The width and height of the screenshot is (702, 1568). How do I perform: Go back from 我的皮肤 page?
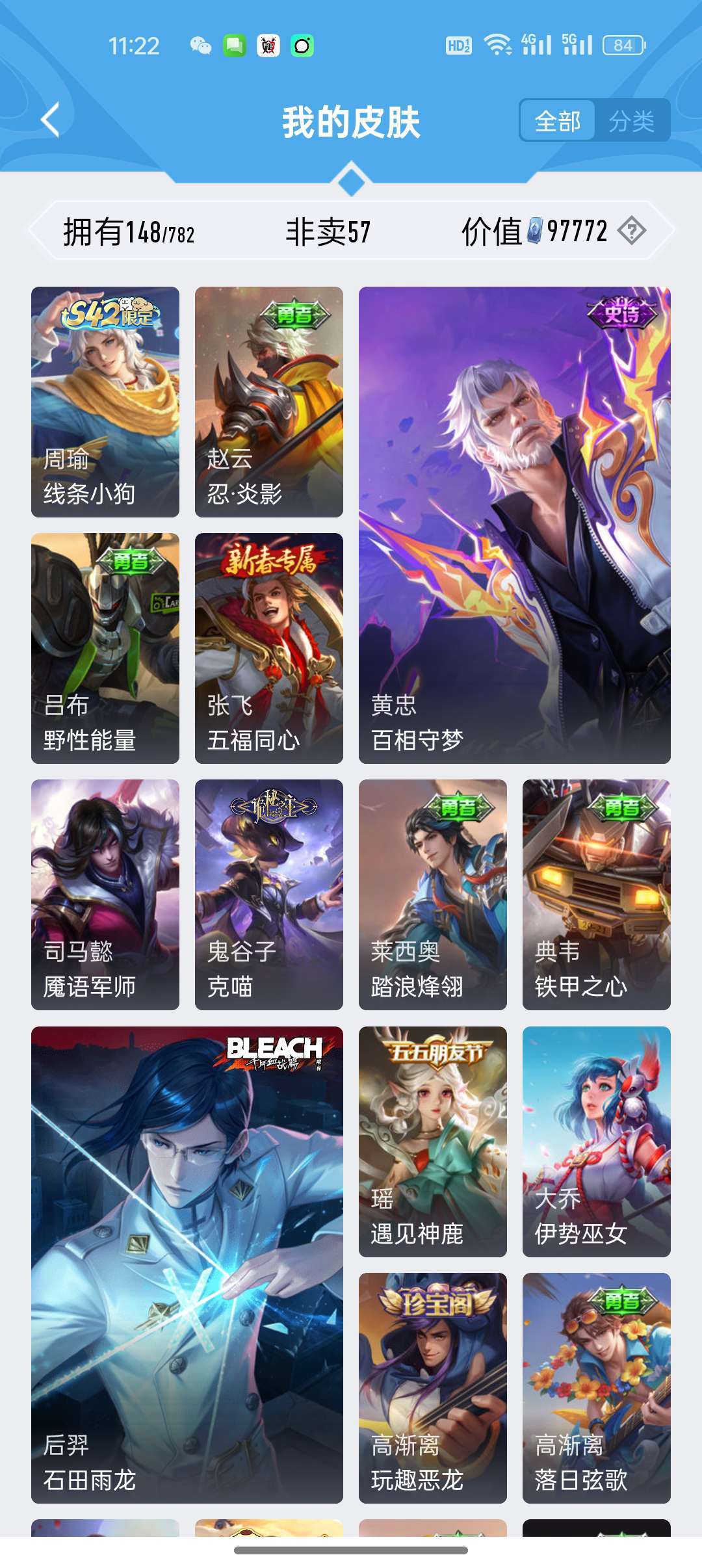51,120
